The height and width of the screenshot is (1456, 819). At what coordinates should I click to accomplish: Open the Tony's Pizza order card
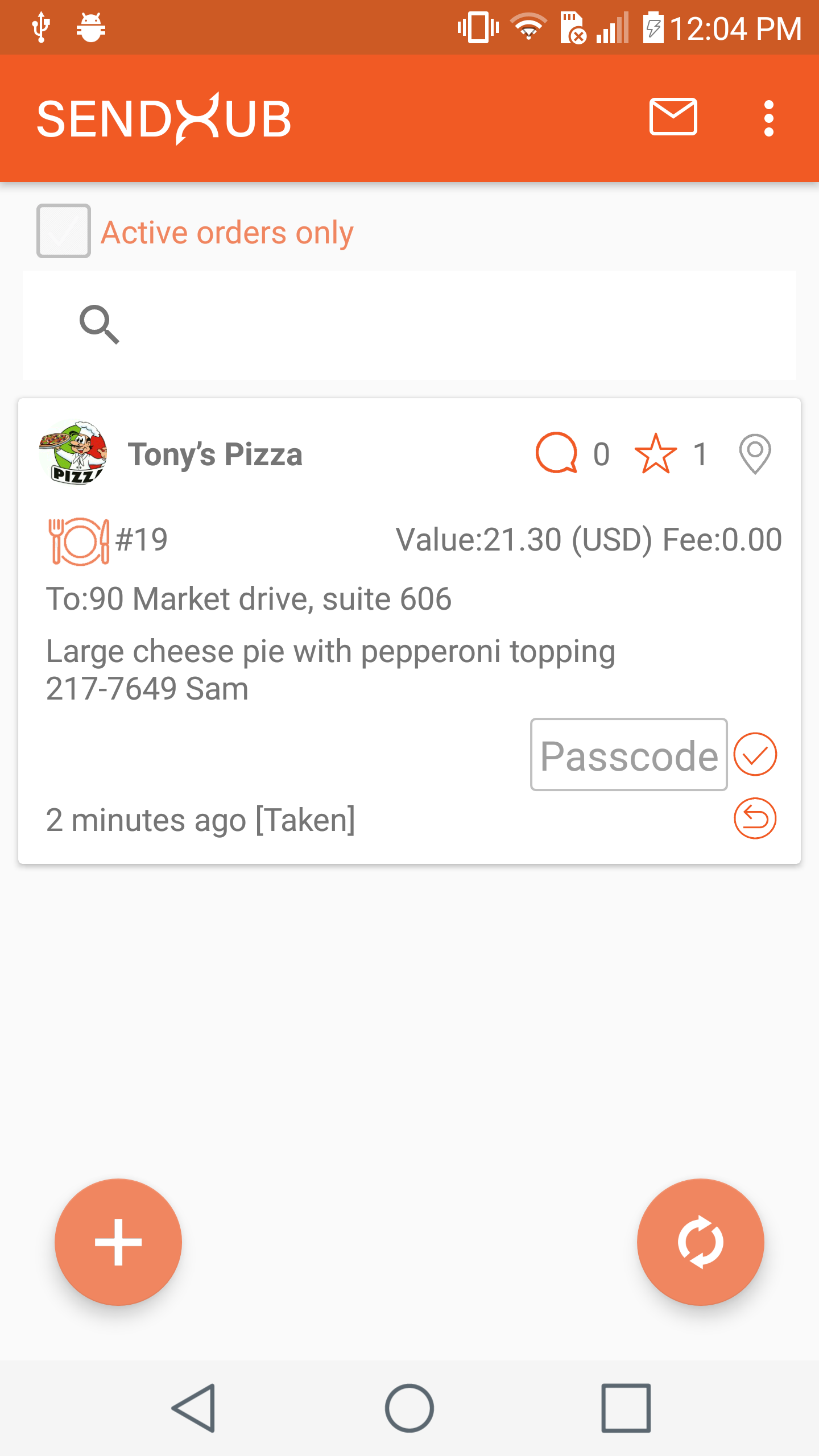(409, 631)
